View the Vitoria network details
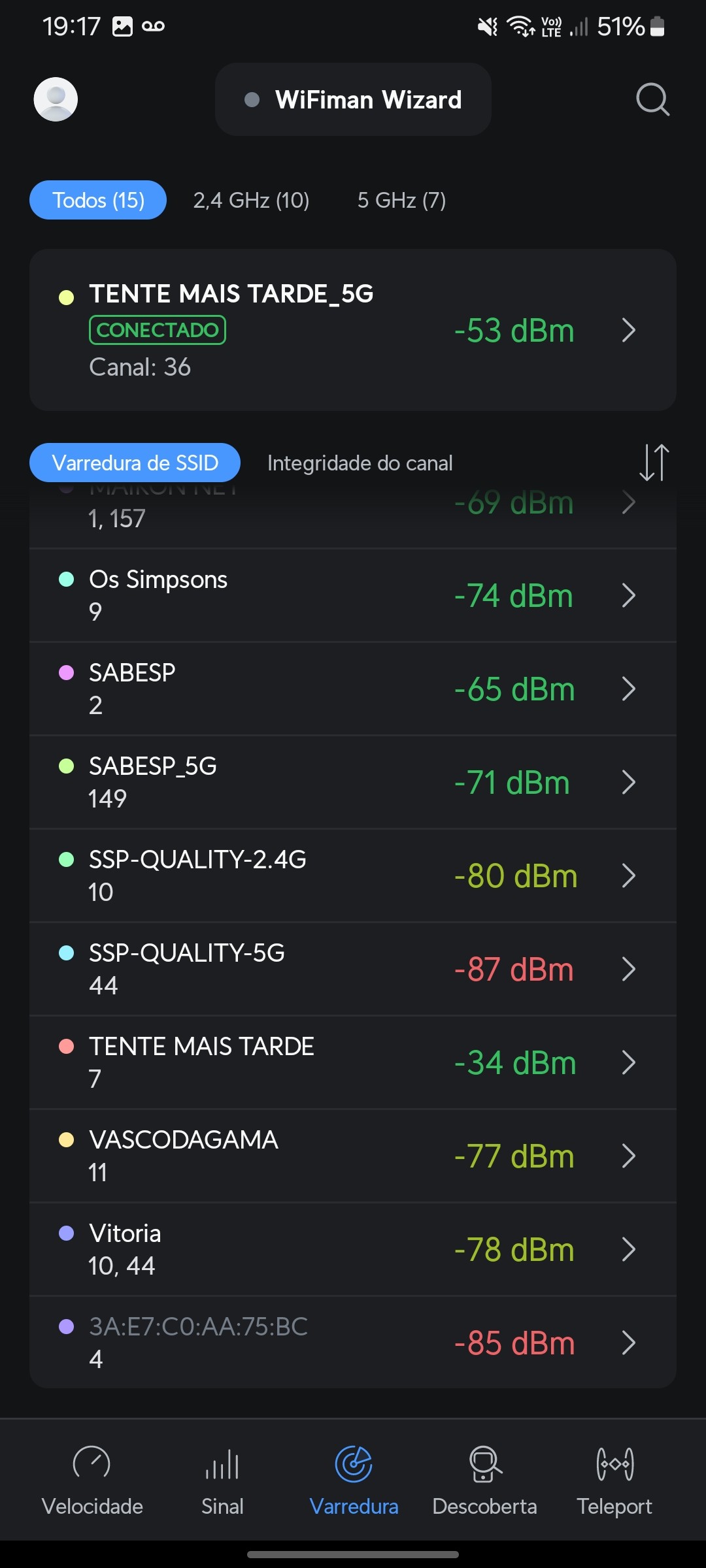Screen dimensions: 706x1568 [353, 1249]
